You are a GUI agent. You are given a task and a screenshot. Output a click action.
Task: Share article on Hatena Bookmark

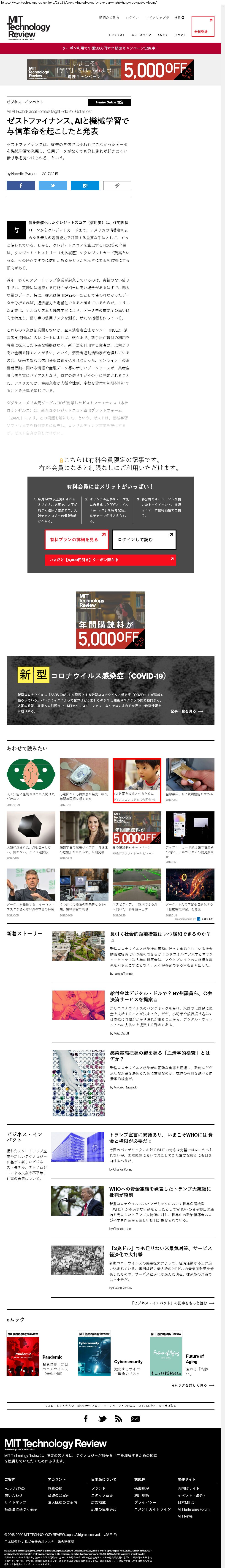[84, 185]
